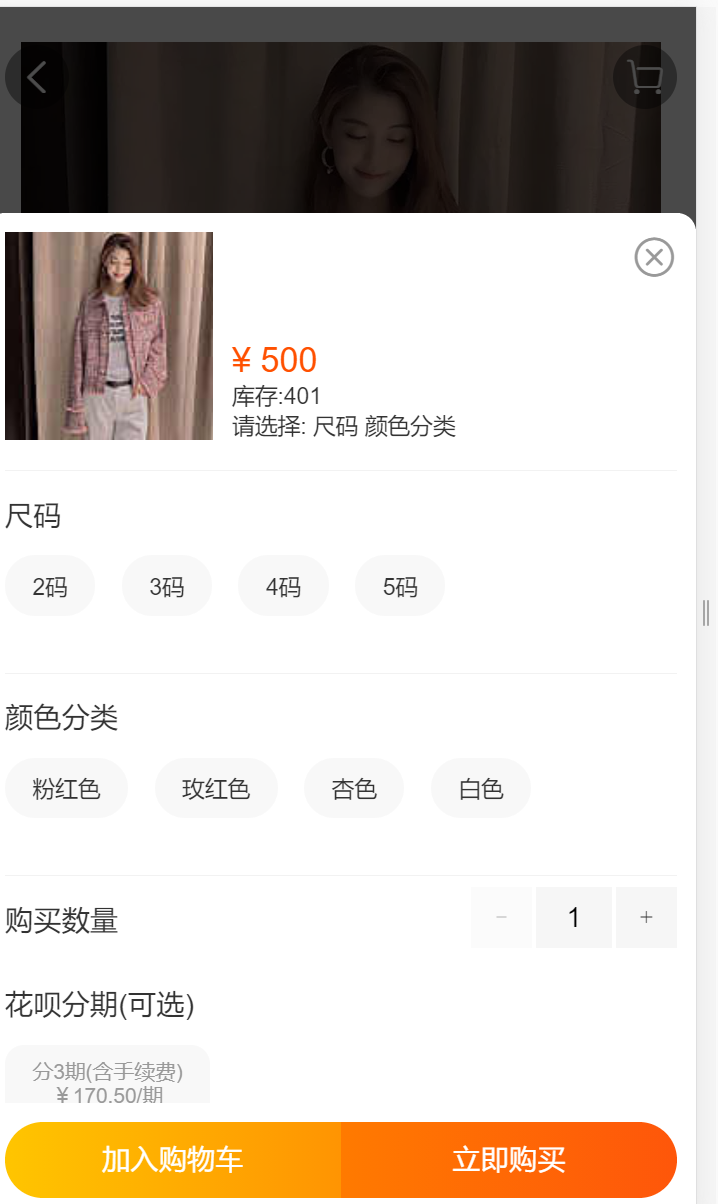Tap 立即购买 to buy now

point(509,1160)
